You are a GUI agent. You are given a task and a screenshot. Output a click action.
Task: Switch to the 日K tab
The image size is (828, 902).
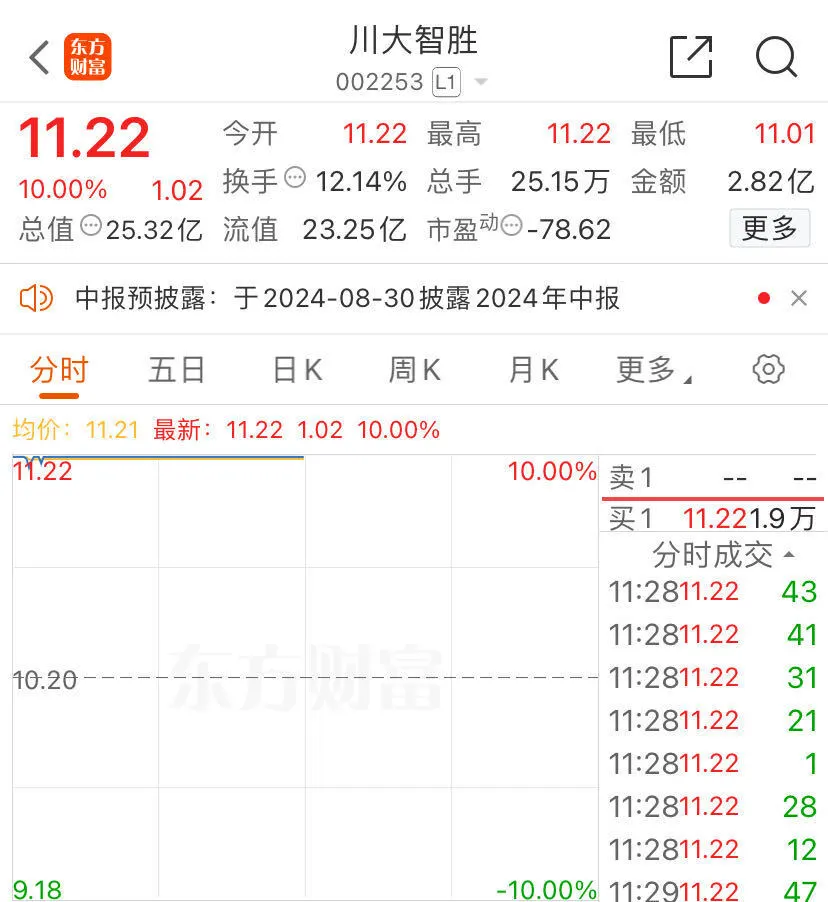click(x=295, y=369)
